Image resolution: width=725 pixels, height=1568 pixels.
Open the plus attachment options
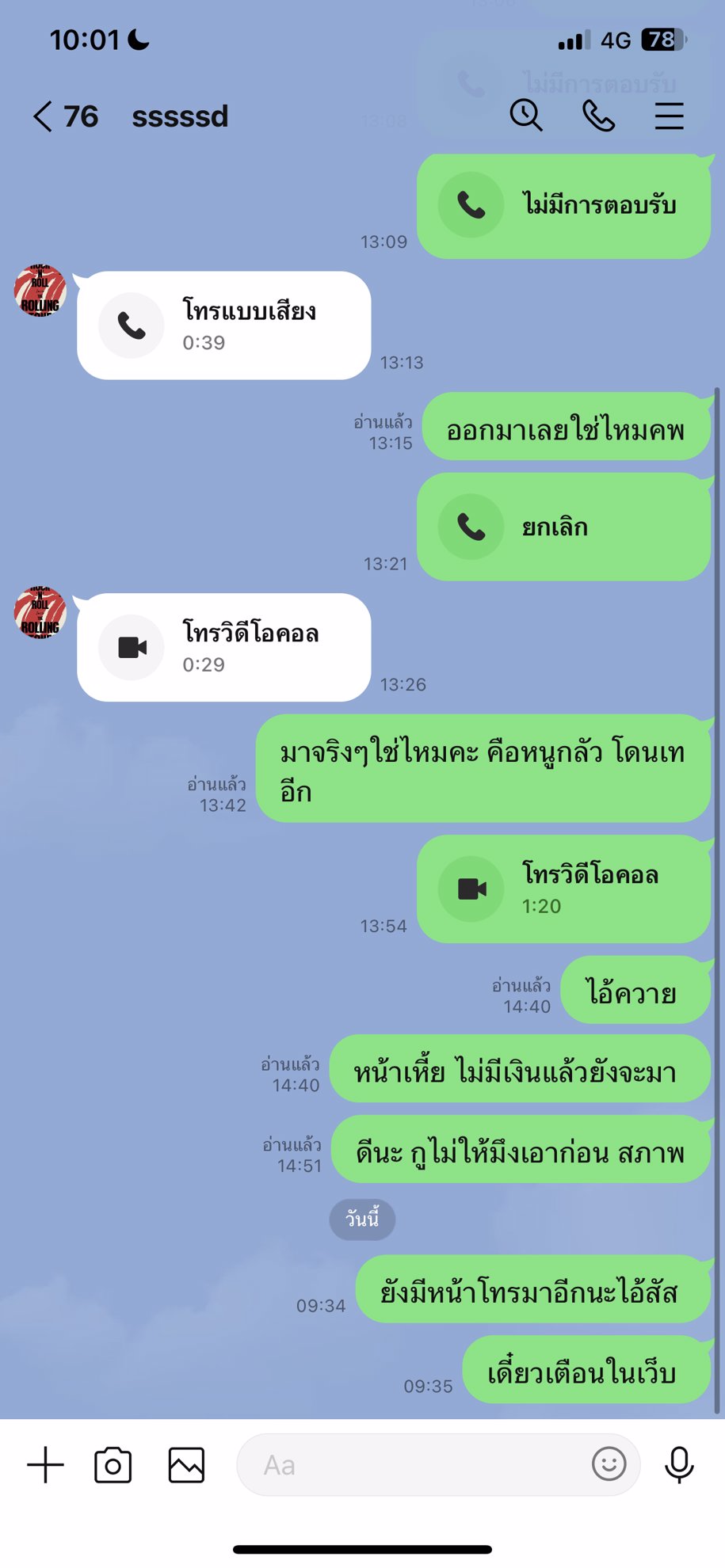(x=45, y=1464)
